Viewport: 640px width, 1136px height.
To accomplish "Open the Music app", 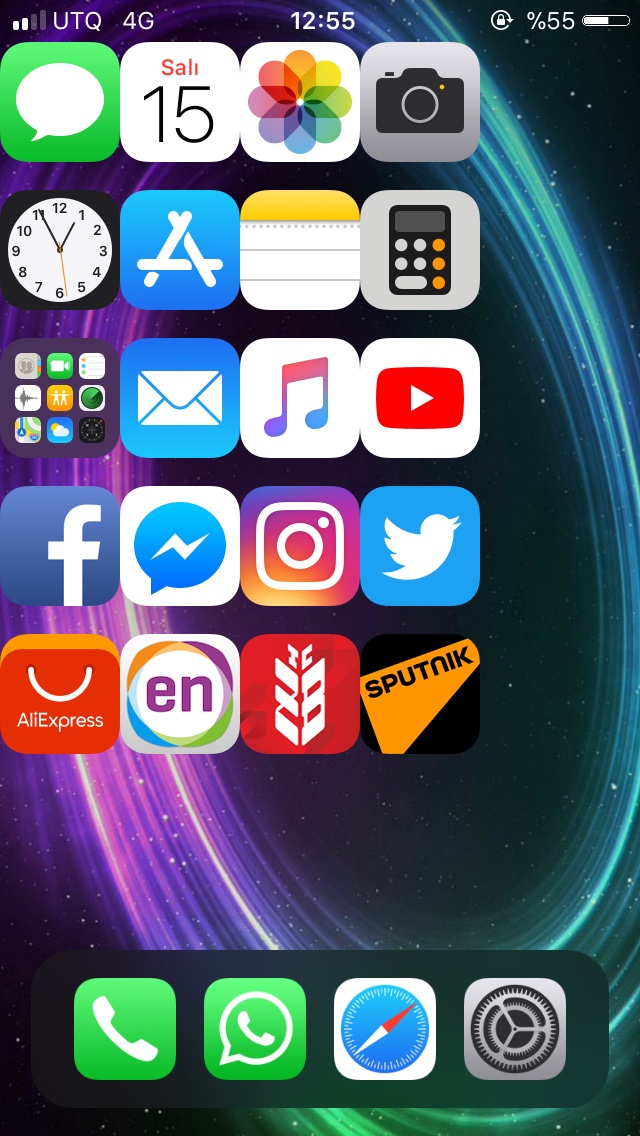I will coord(300,398).
